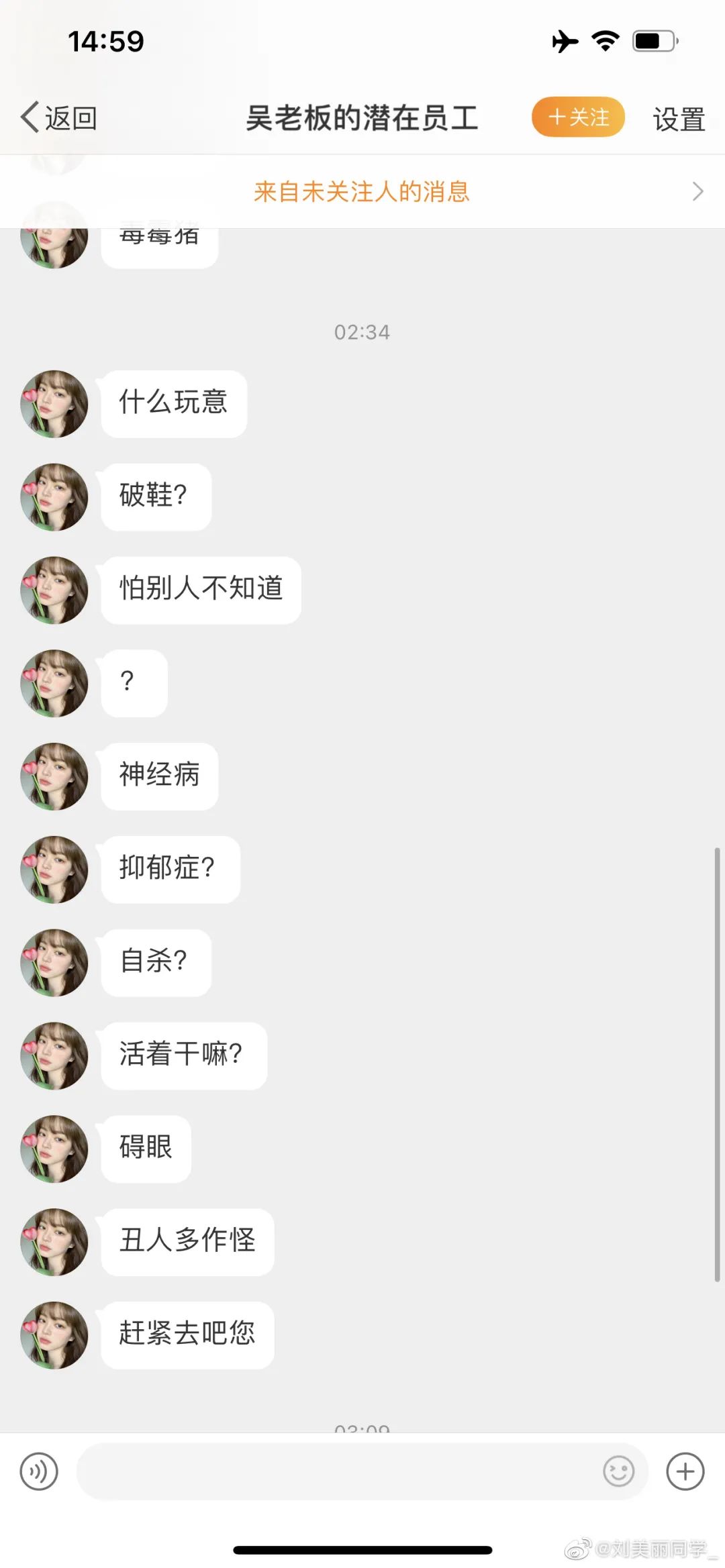Open the plus attachment menu
This screenshot has width=725, height=1568.
(x=685, y=1471)
